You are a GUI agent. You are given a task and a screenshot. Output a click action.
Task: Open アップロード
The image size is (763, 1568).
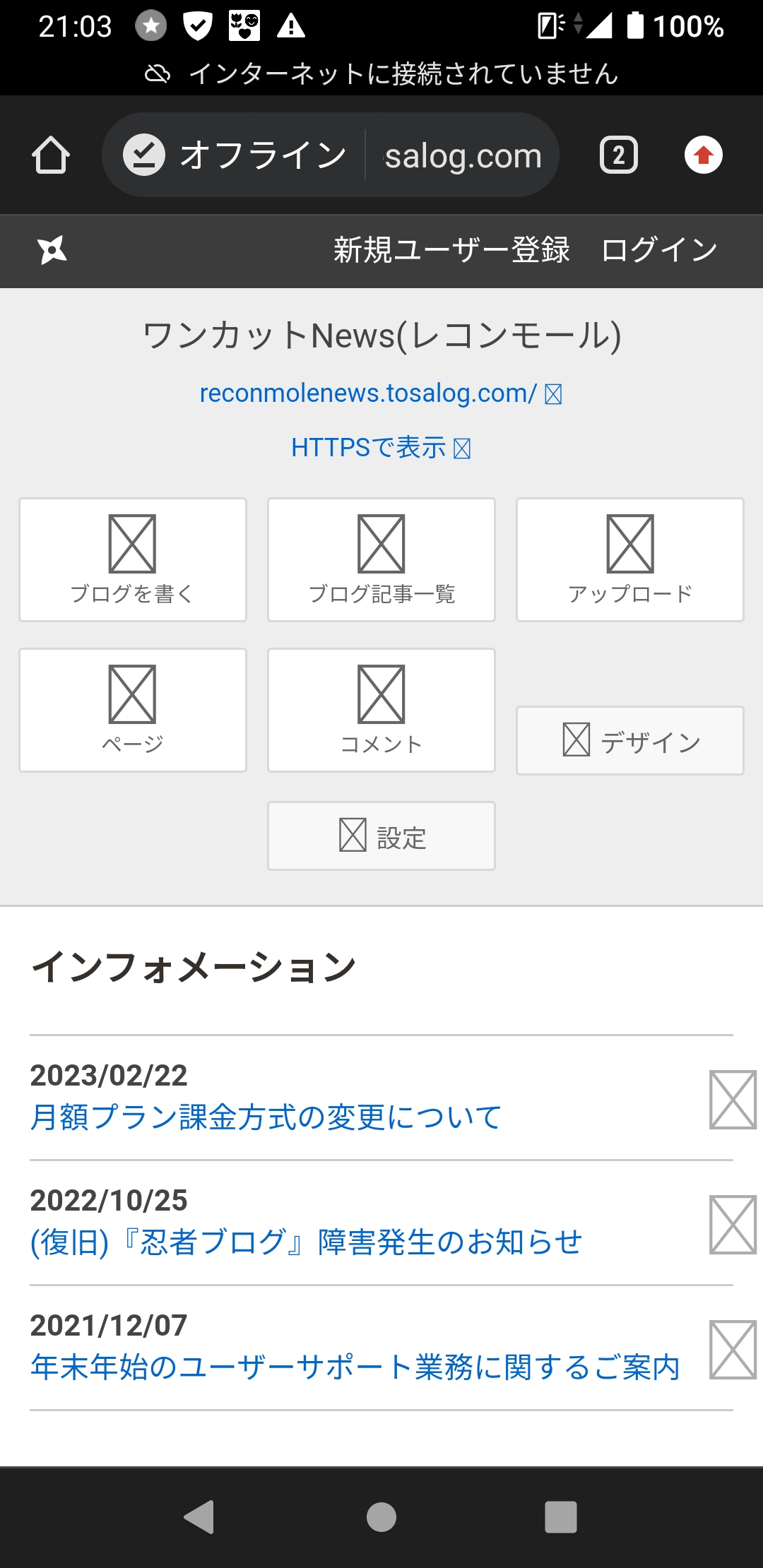click(630, 560)
